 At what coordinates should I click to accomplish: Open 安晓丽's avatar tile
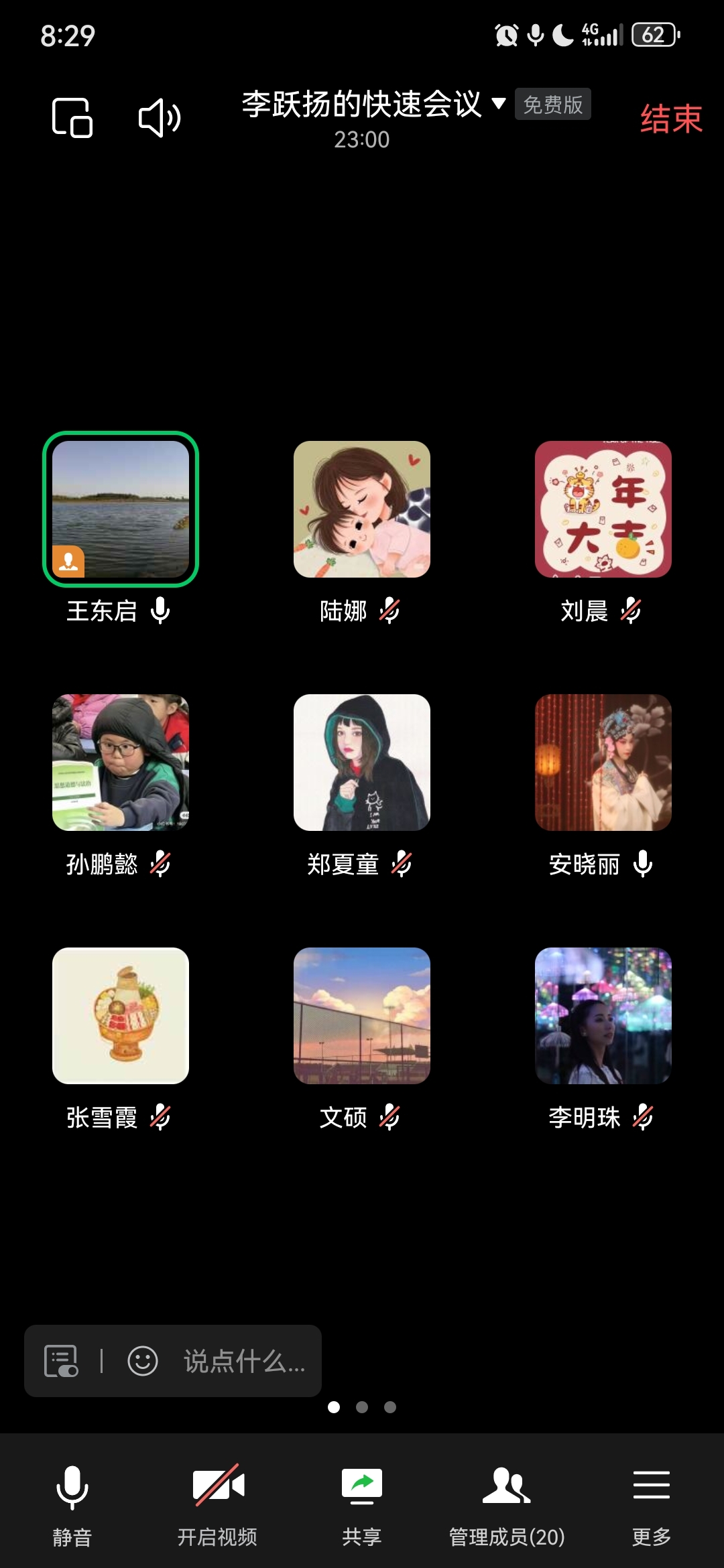(x=603, y=763)
